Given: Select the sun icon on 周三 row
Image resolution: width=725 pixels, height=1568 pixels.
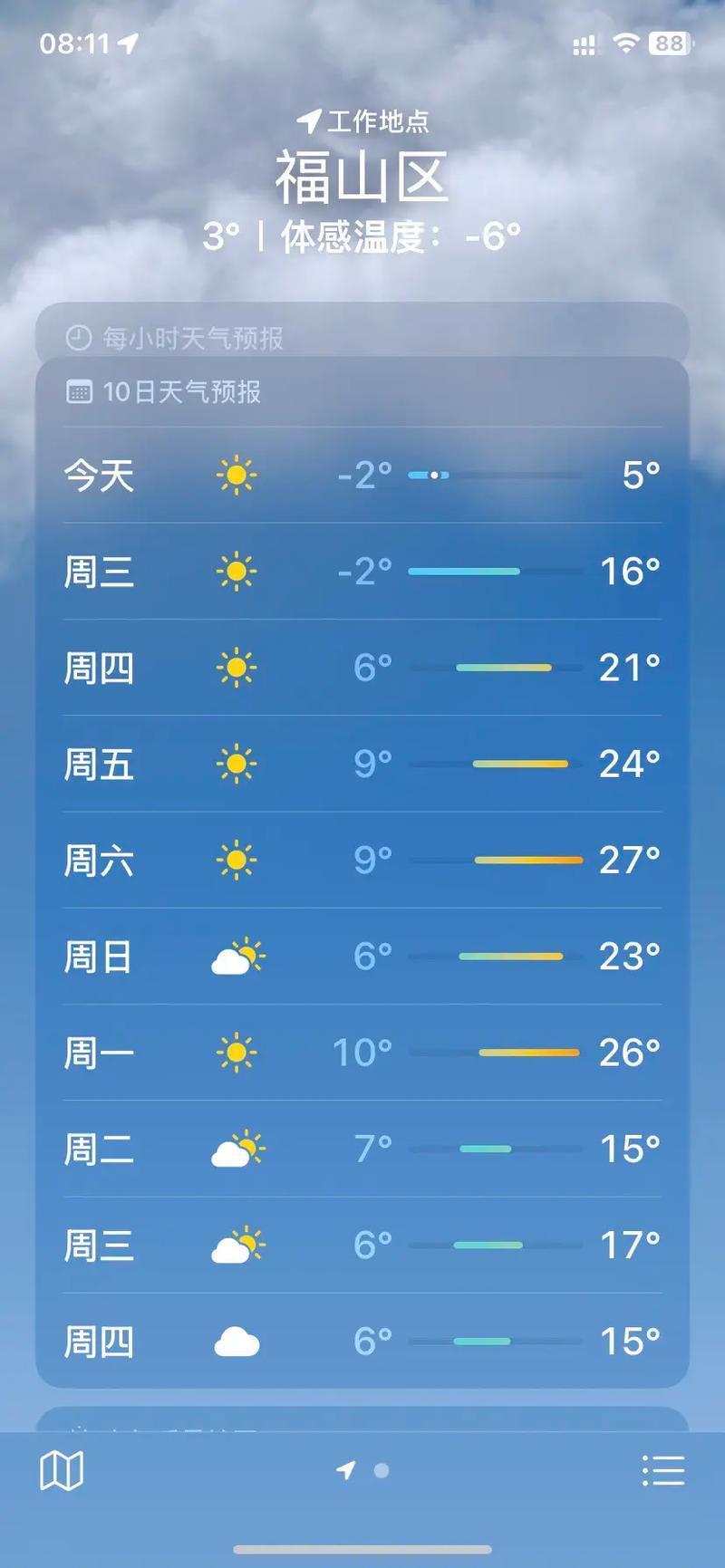Looking at the screenshot, I should tap(237, 571).
